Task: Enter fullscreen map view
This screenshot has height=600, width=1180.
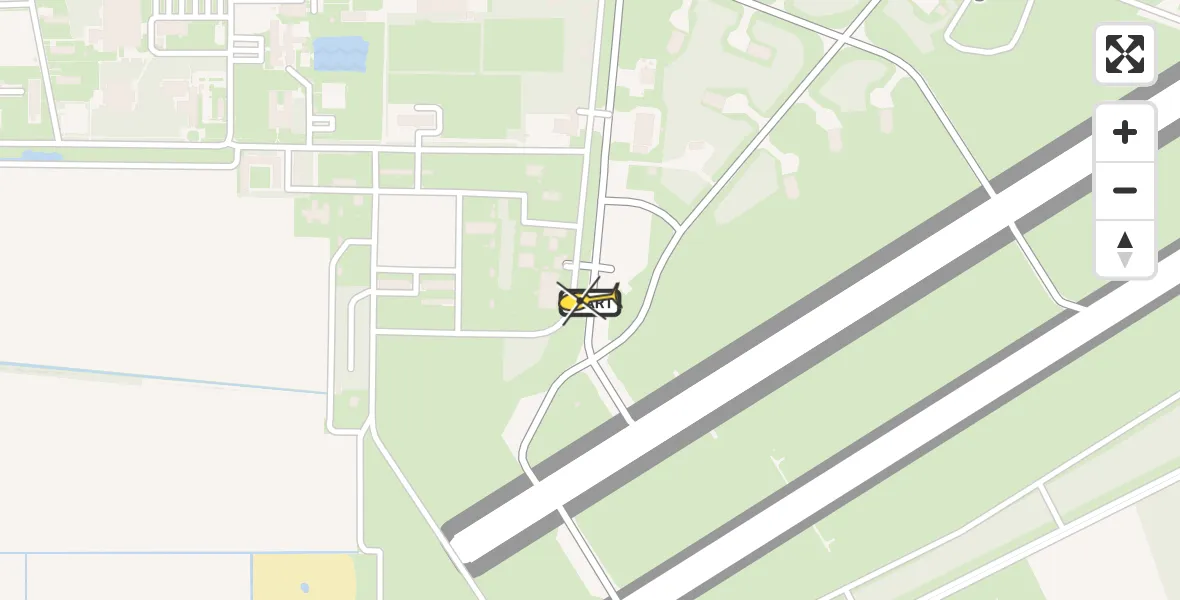Action: pos(1125,54)
